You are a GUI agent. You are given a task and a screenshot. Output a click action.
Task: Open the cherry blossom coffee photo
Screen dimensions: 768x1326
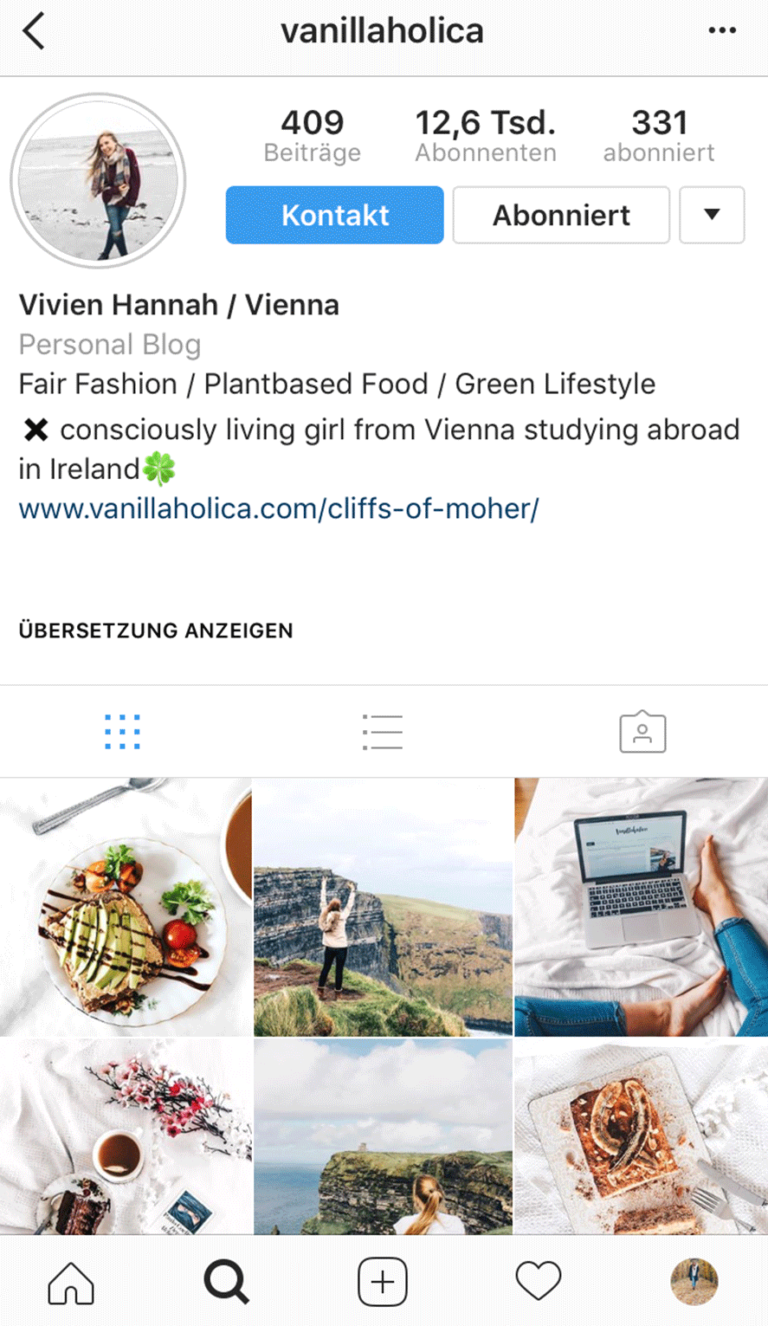point(126,1137)
